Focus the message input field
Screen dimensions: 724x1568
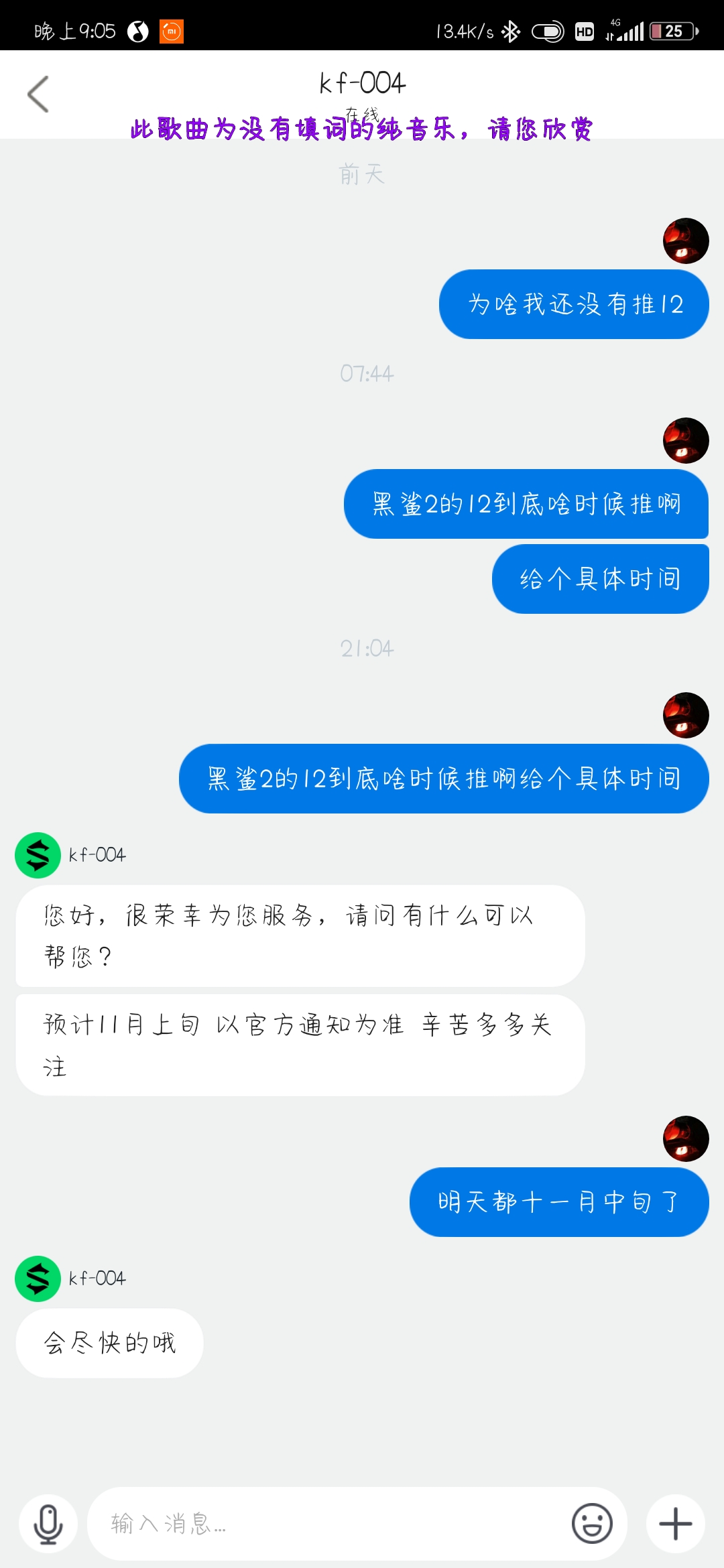pyautogui.click(x=328, y=1524)
